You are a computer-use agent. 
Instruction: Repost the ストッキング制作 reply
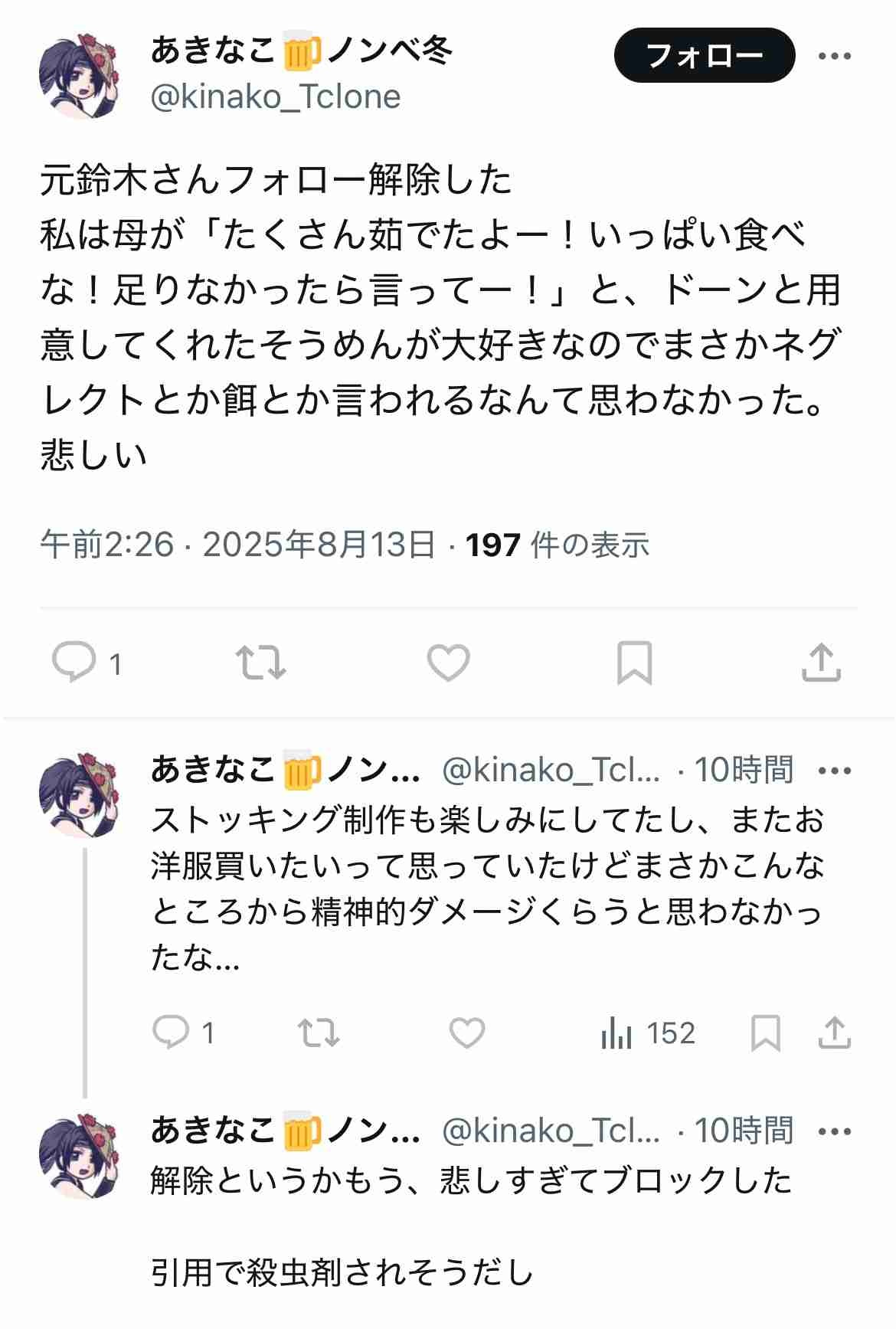318,1033
